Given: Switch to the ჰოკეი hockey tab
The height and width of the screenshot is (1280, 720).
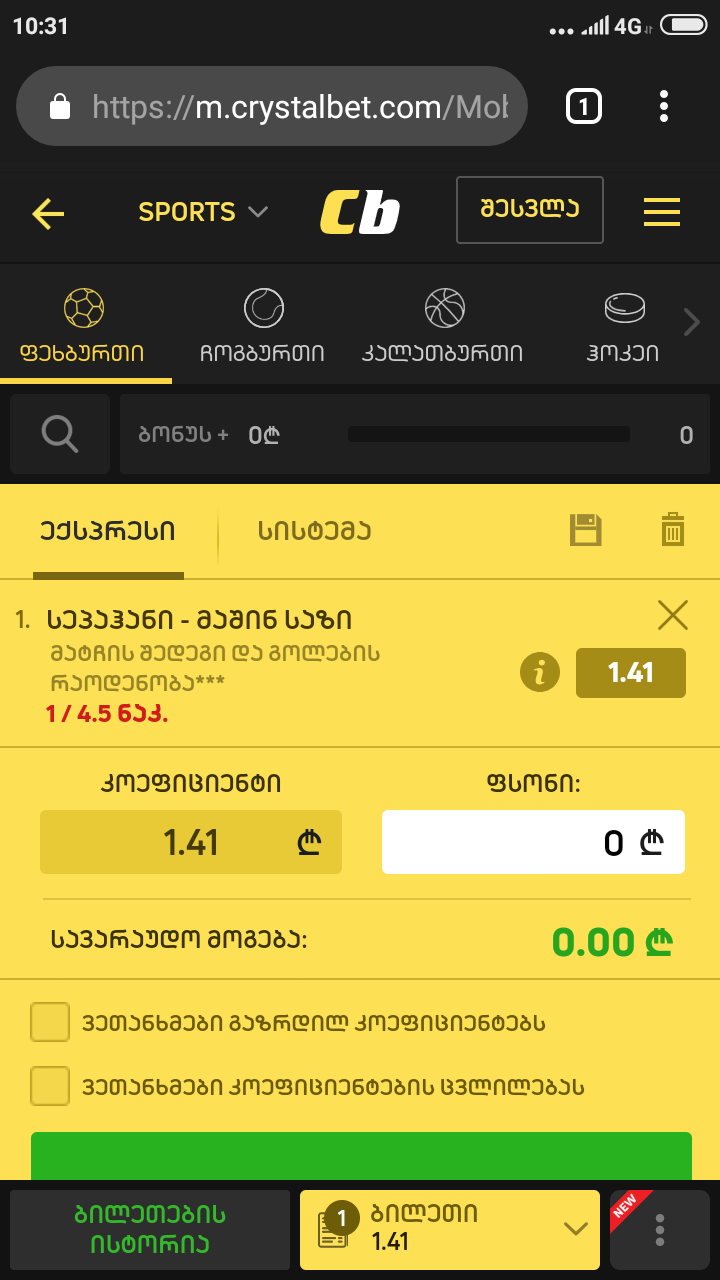Looking at the screenshot, I should coord(624,325).
